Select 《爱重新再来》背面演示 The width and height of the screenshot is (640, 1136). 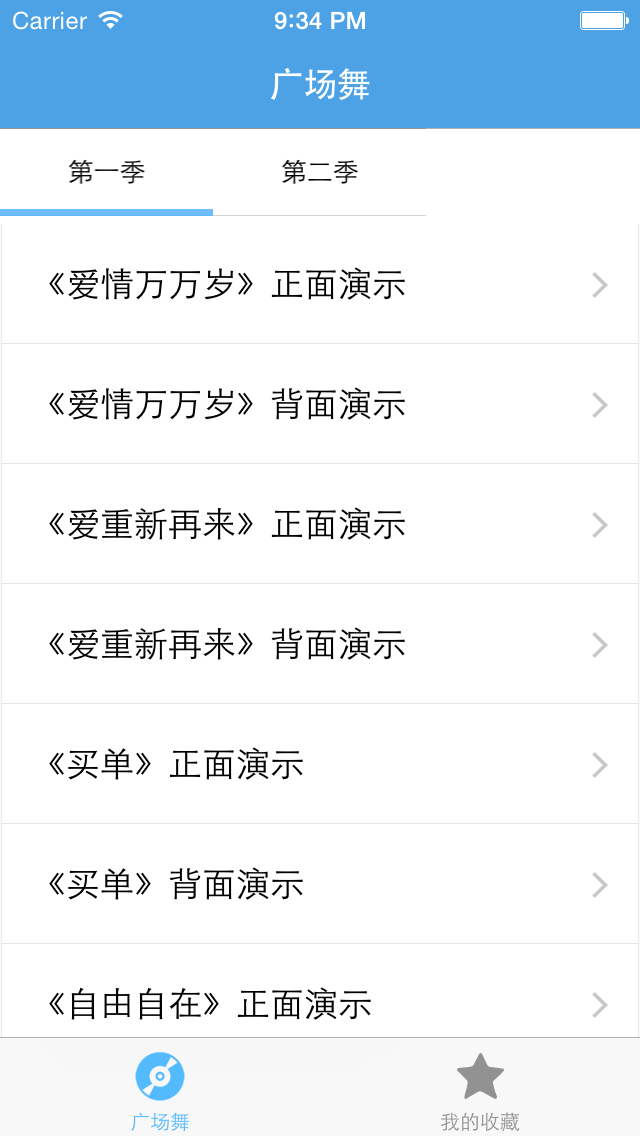320,645
